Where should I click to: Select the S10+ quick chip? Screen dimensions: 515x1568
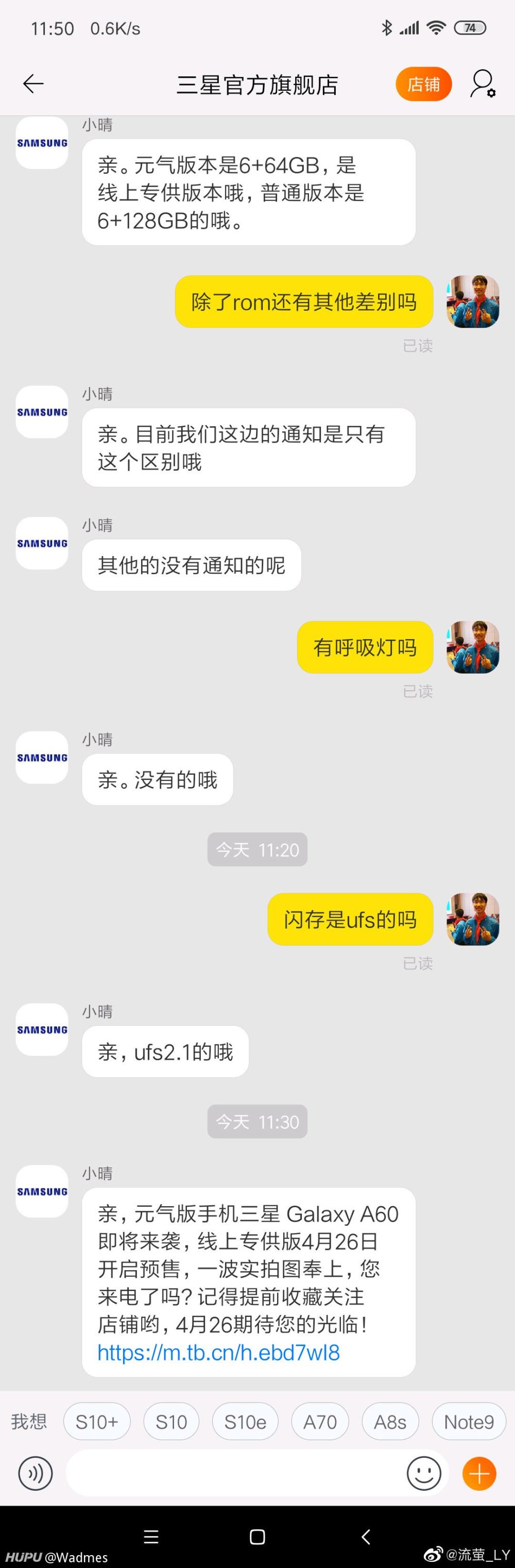click(97, 1422)
